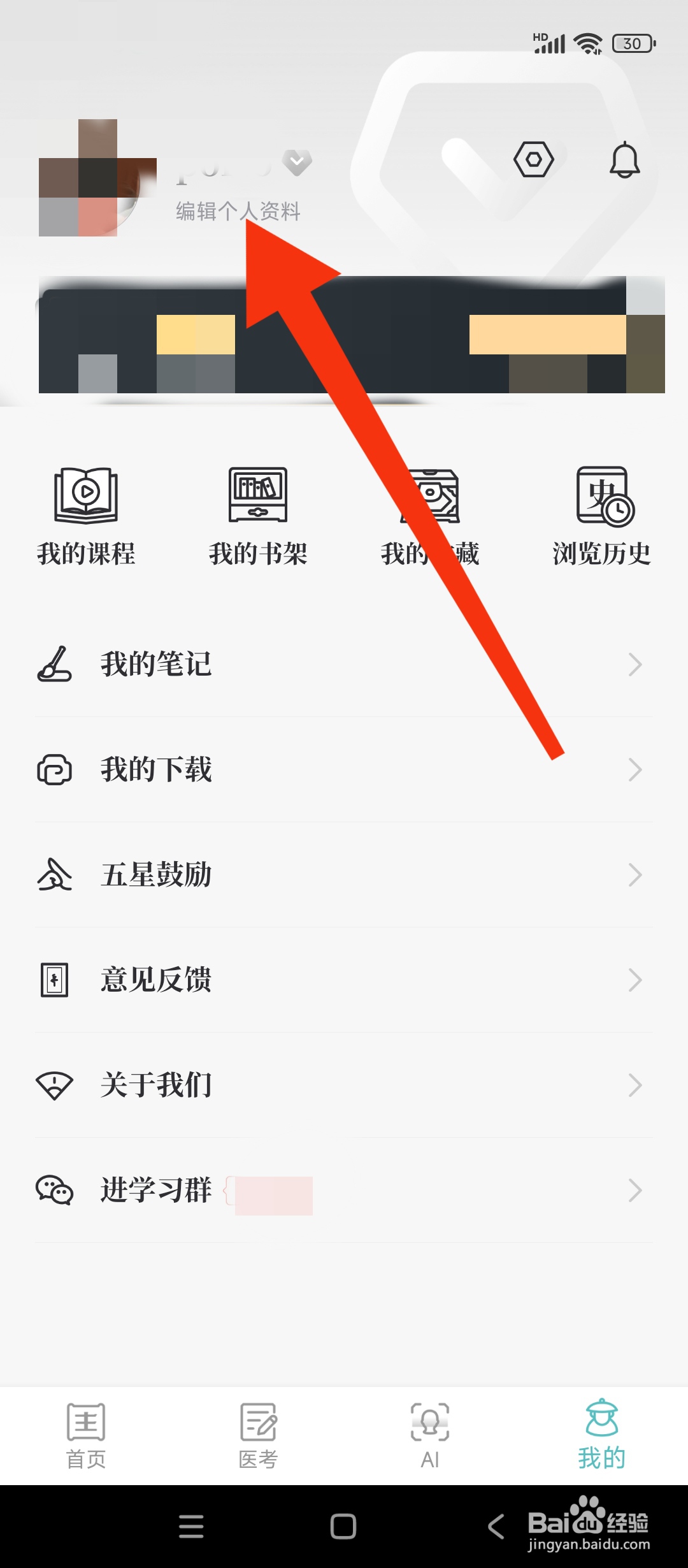Image resolution: width=688 pixels, height=1568 pixels.
Task: Open the AI tab
Action: tap(430, 1434)
